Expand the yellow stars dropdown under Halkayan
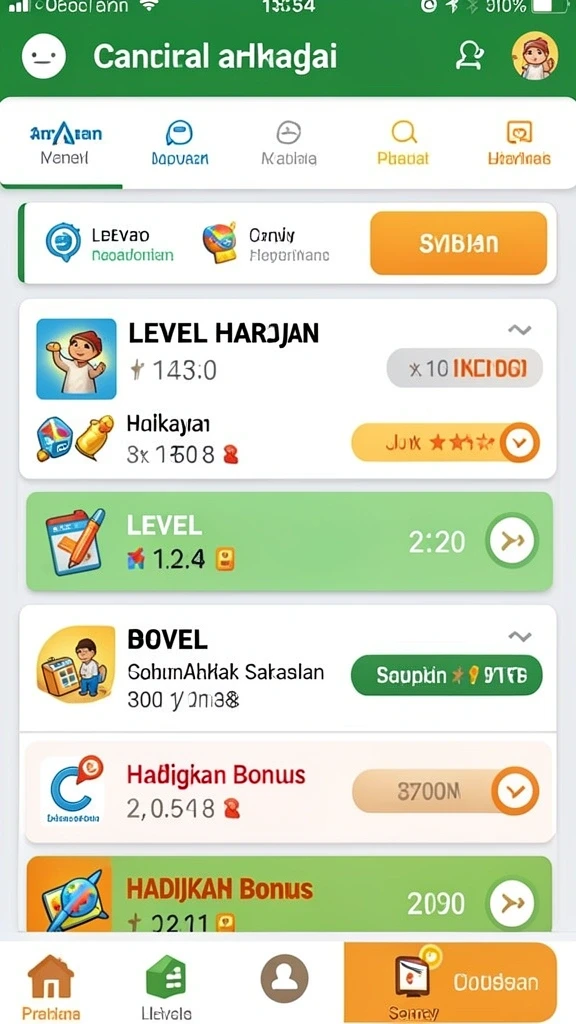This screenshot has width=576, height=1024. 521,443
